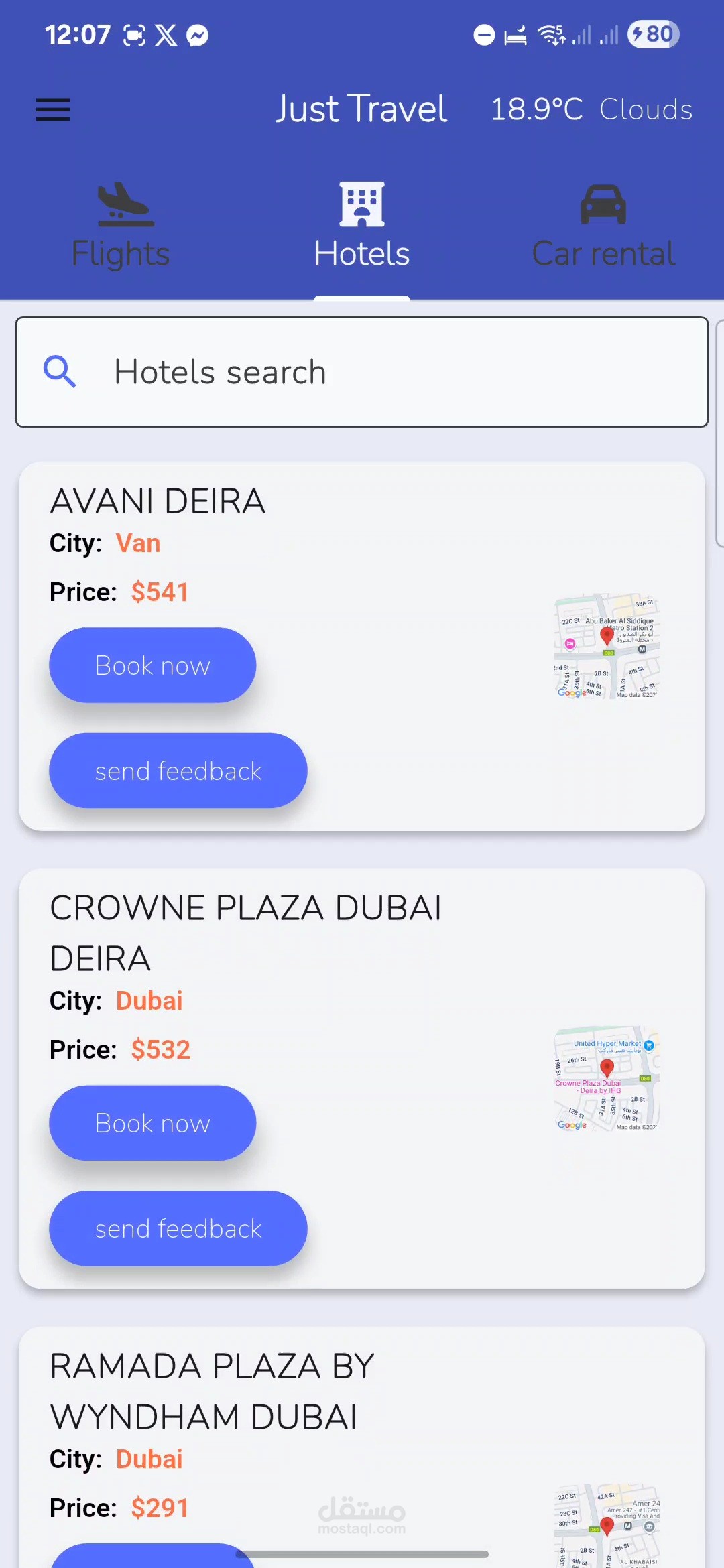Select the Hotels tab
Screen dimensions: 724x1568
pos(362,226)
